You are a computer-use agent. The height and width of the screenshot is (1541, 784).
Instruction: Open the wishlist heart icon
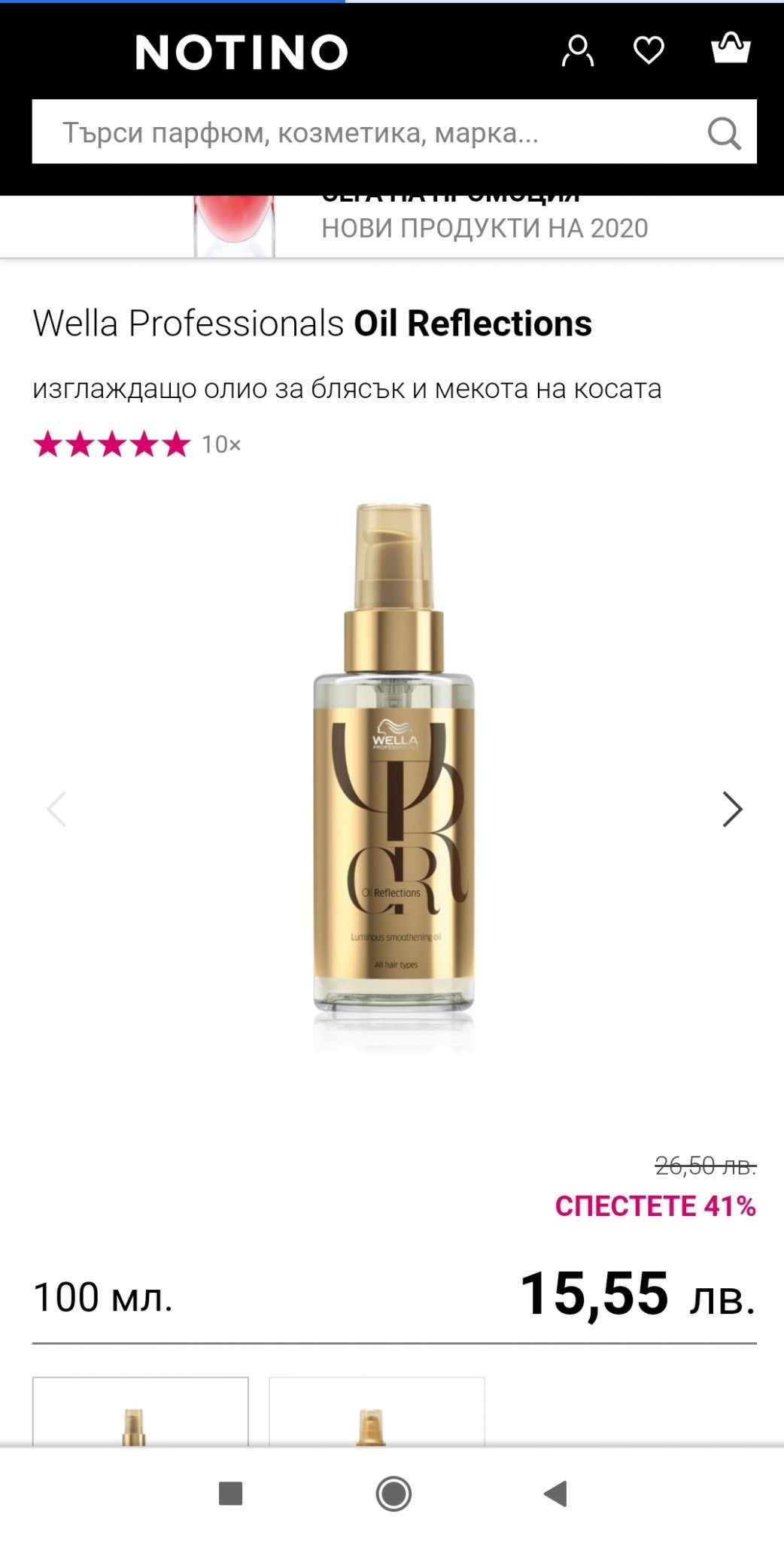click(649, 50)
